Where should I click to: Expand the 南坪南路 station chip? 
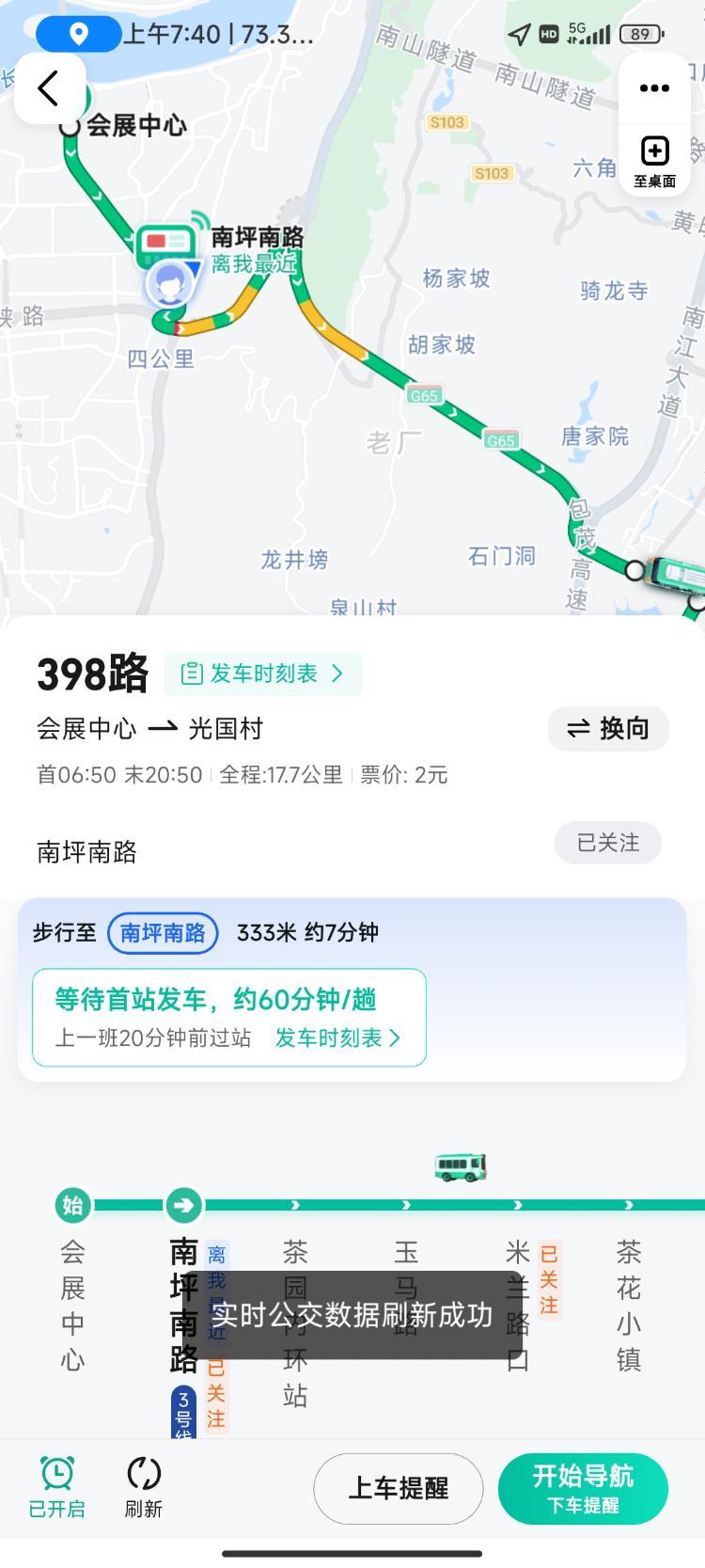click(163, 933)
